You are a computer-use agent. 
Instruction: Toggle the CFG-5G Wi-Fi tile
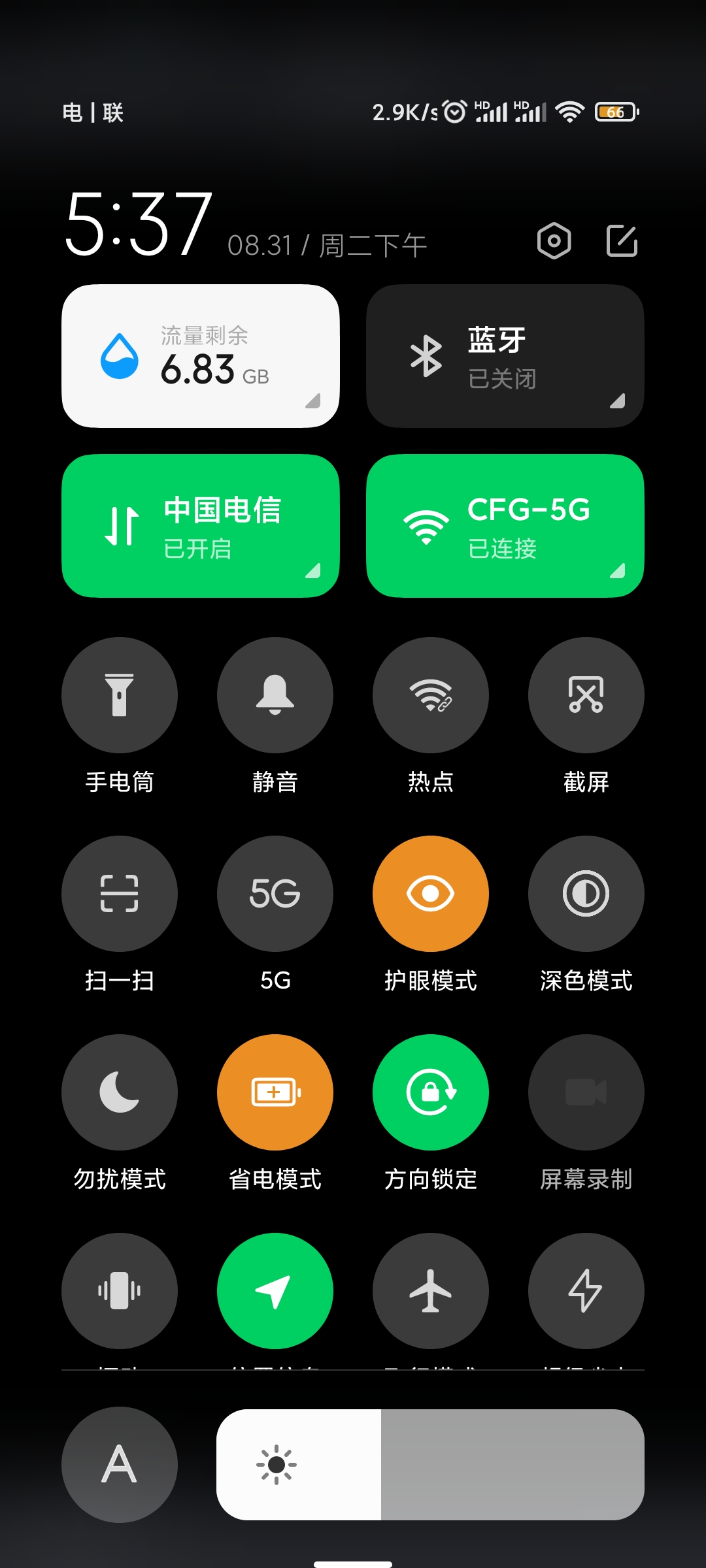[505, 526]
